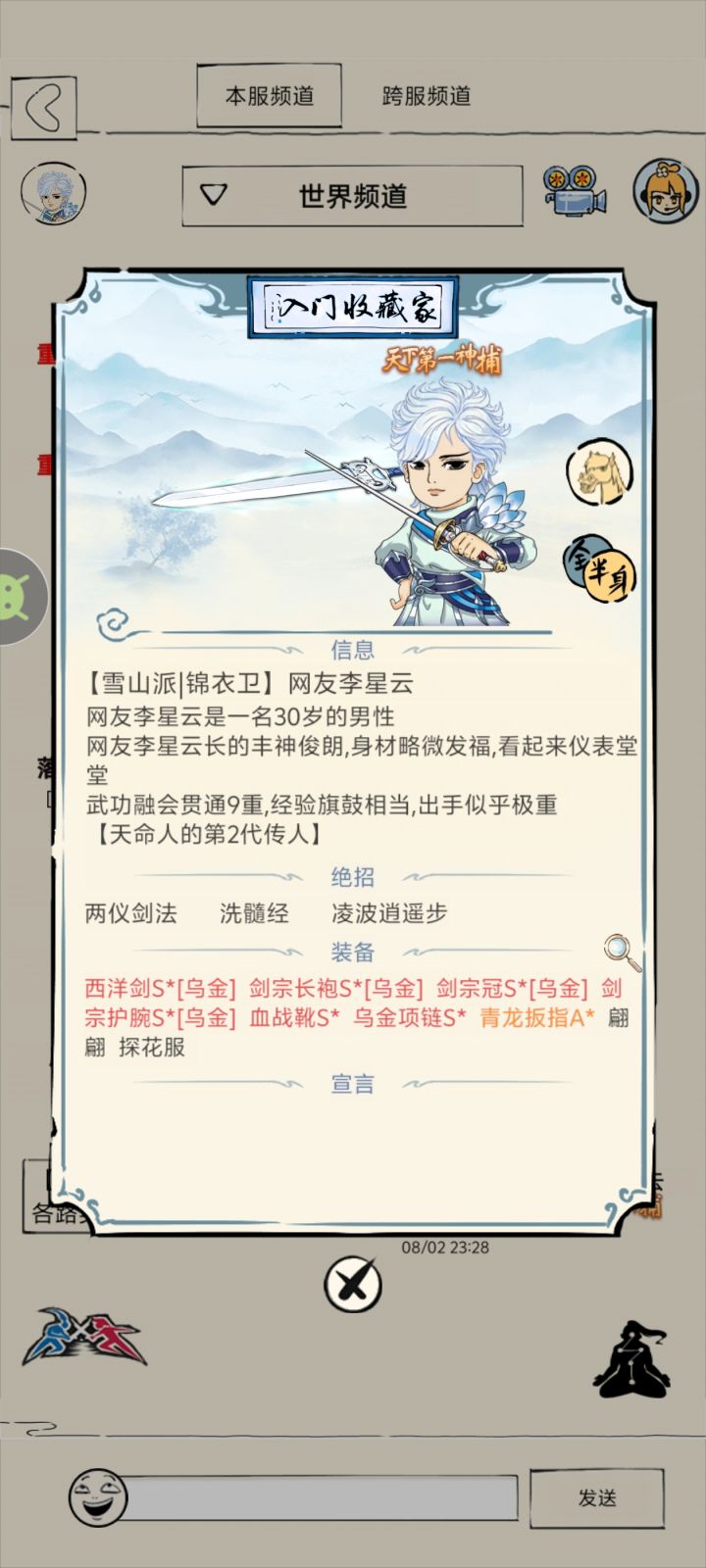Switch to the 本服频道 tab

coord(268,95)
